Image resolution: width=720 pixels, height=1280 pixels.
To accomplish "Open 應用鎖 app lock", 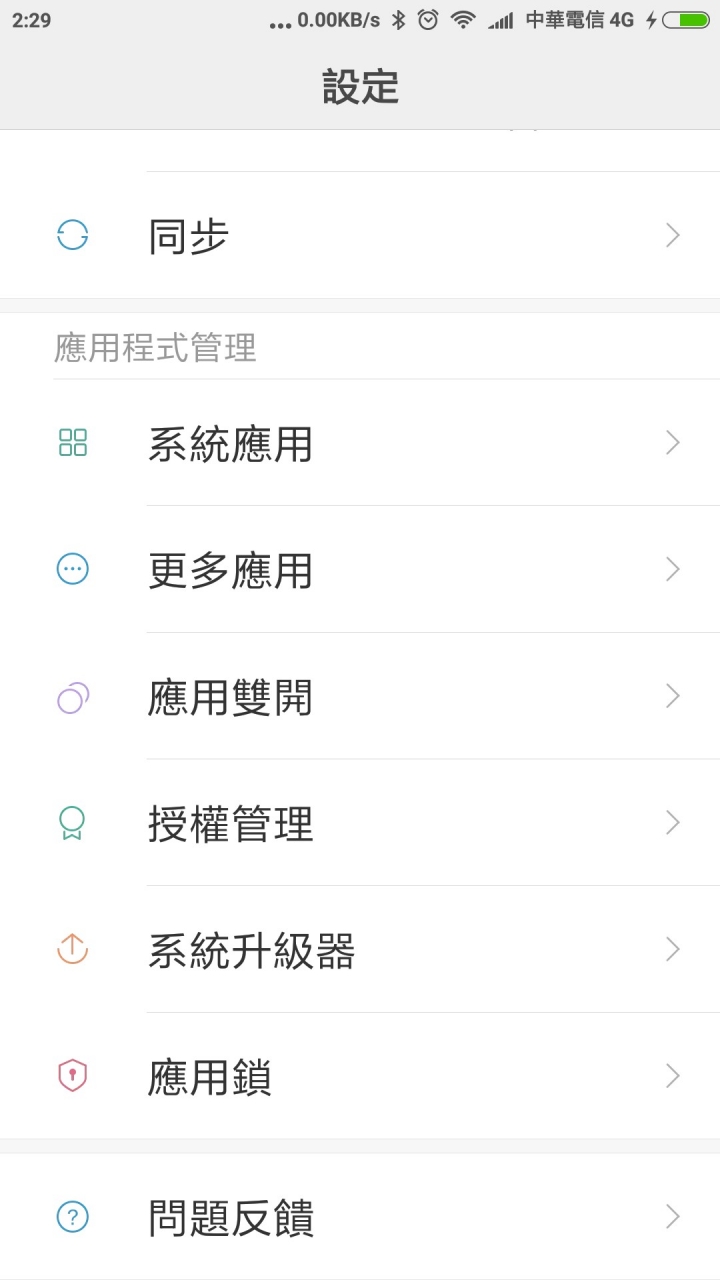I will click(360, 1076).
